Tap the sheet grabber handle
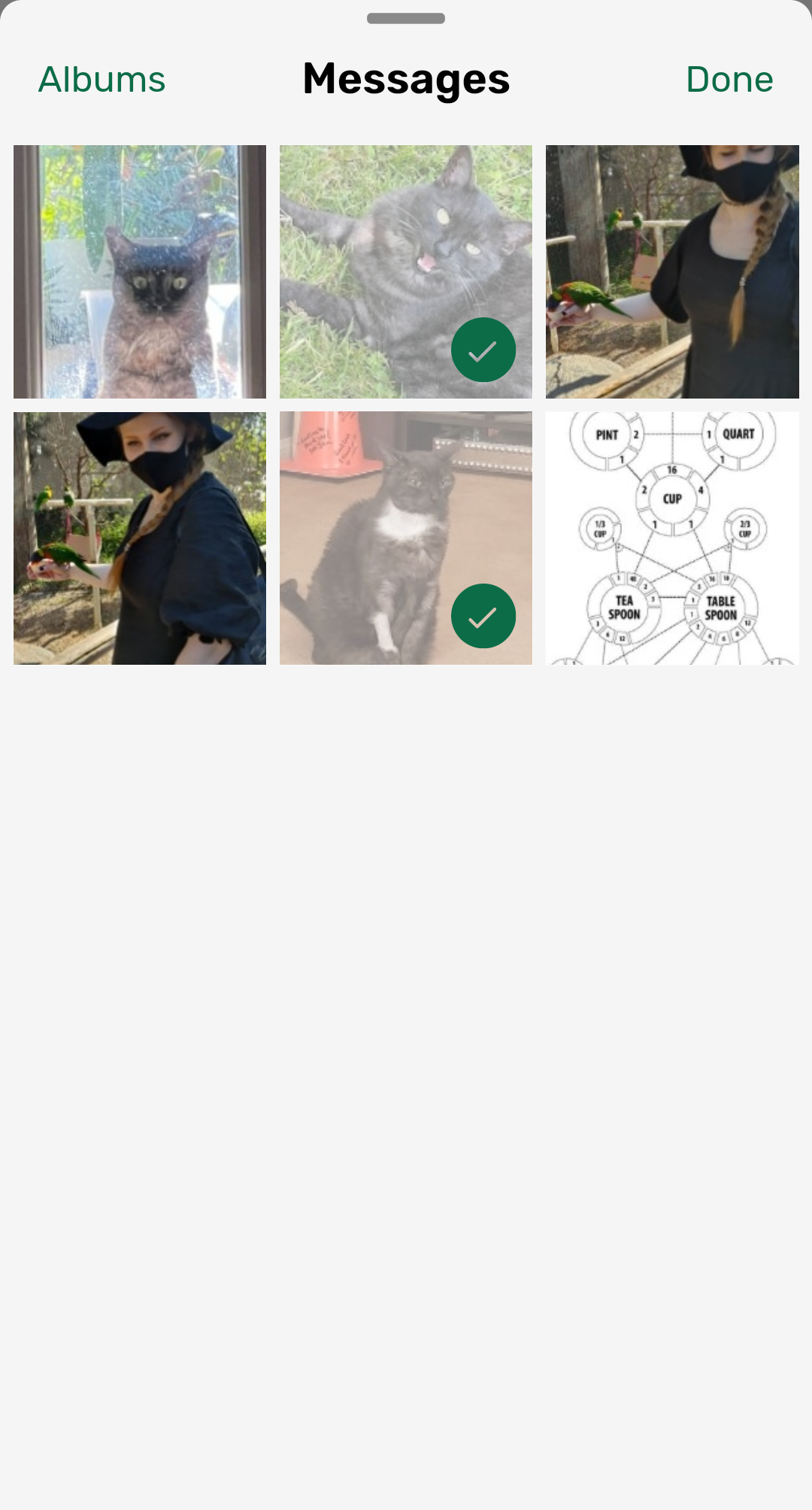812x1510 pixels. (406, 18)
